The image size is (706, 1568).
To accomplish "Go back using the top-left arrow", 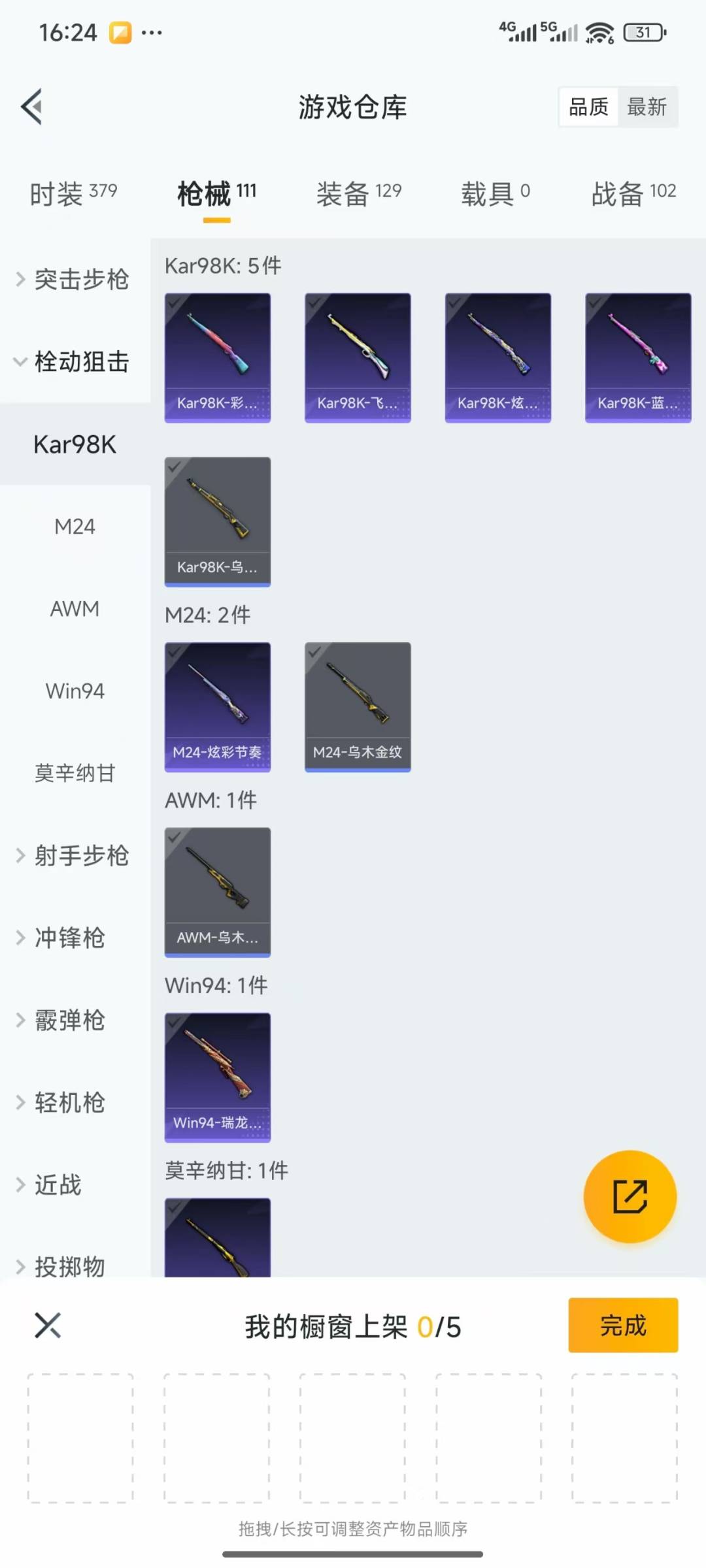I will pyautogui.click(x=32, y=106).
